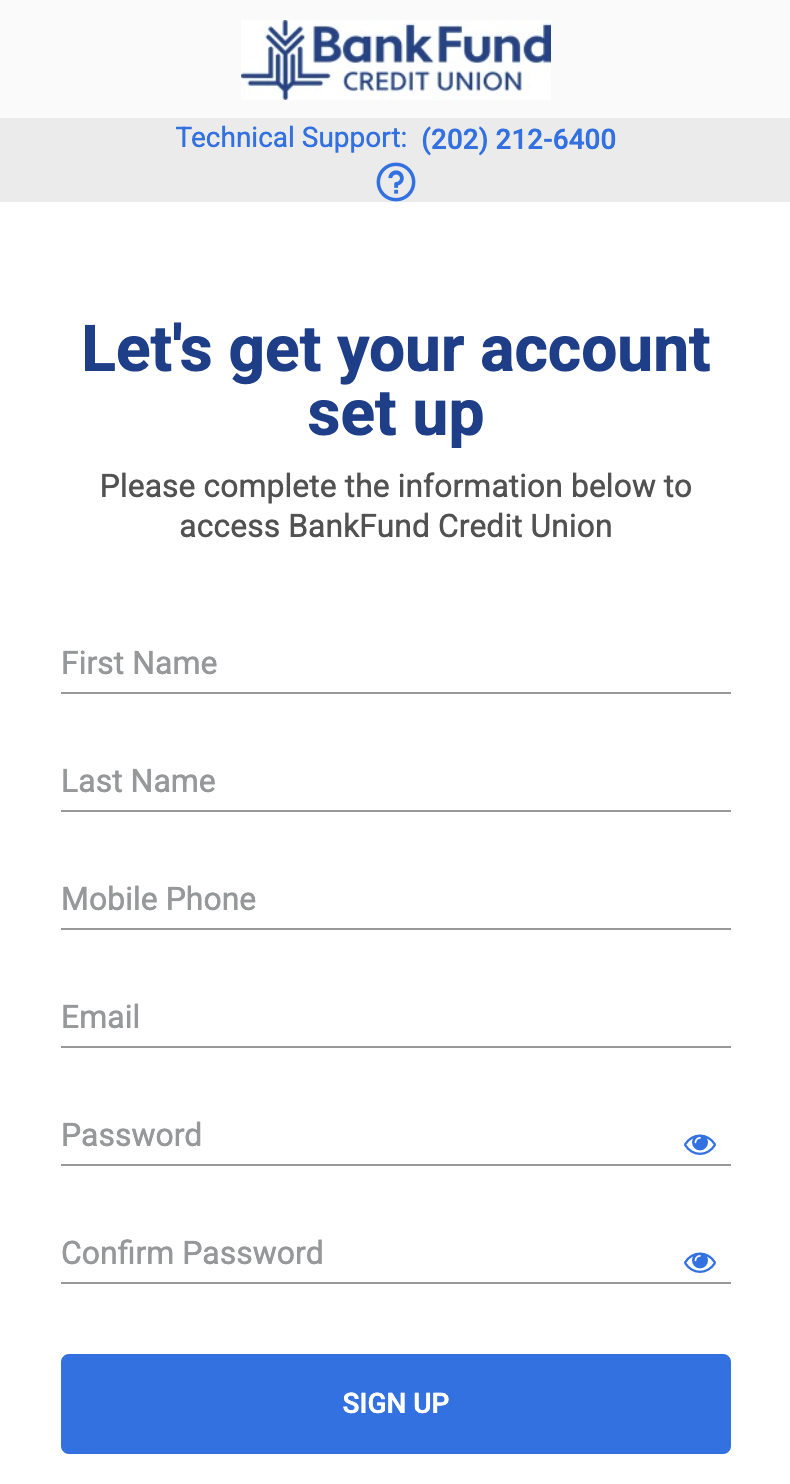Tap the Mobile Phone field

coord(395,900)
